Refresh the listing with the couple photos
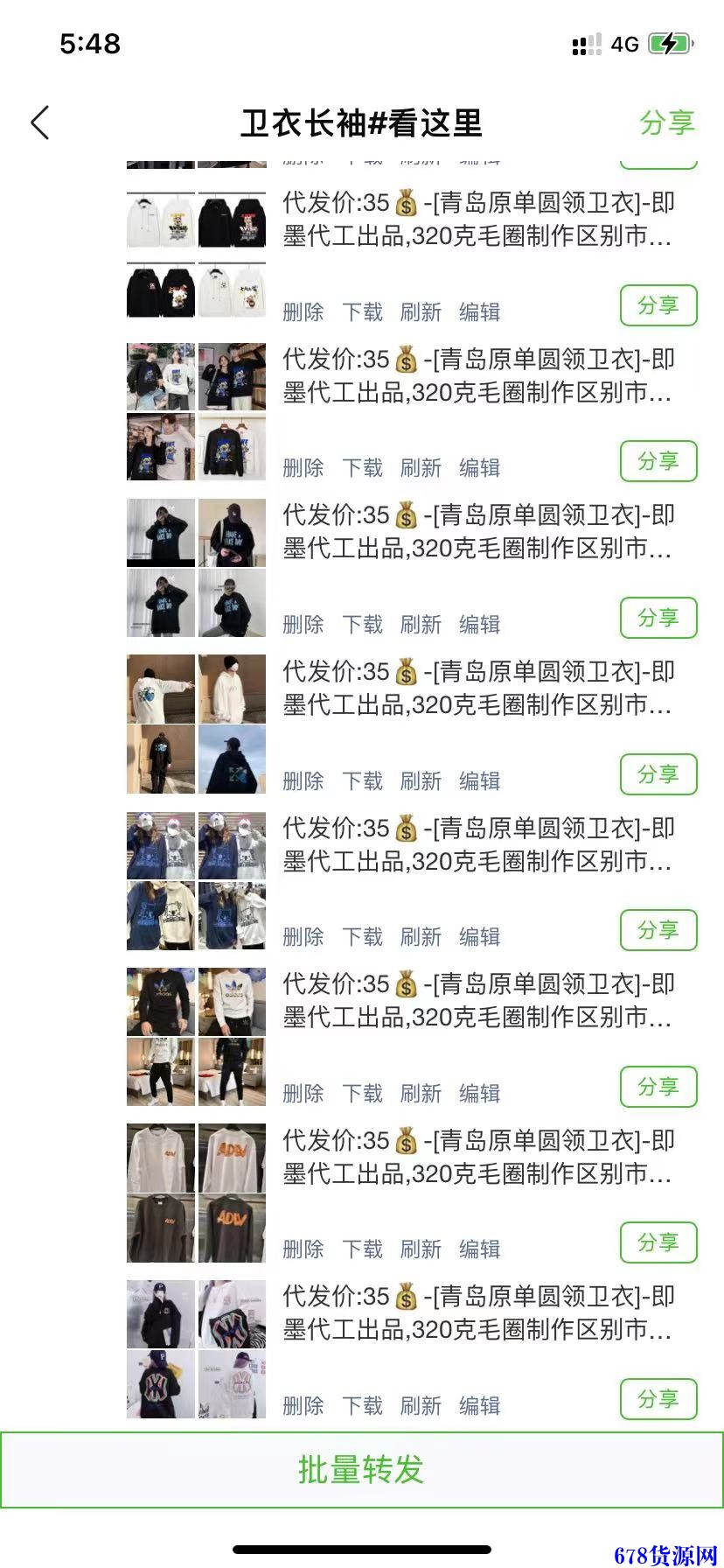The image size is (724, 1568). point(421,467)
